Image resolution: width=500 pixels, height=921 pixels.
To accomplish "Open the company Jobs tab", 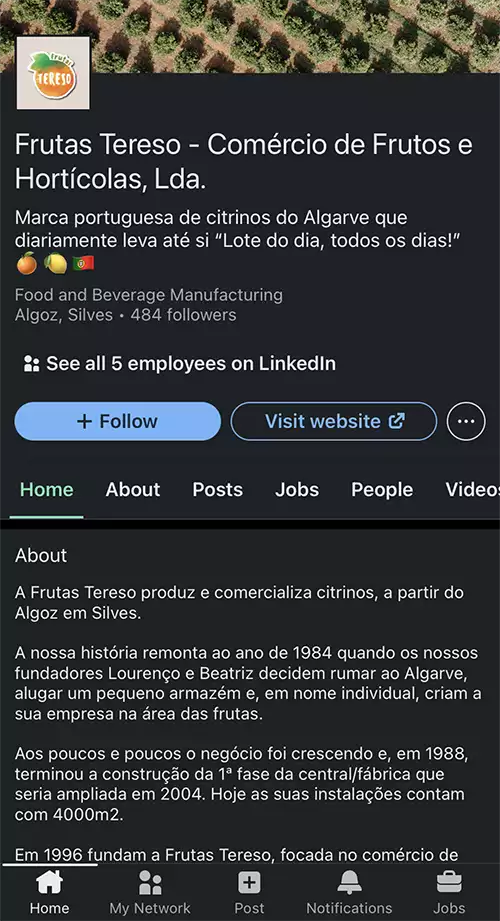I will pyautogui.click(x=297, y=489).
